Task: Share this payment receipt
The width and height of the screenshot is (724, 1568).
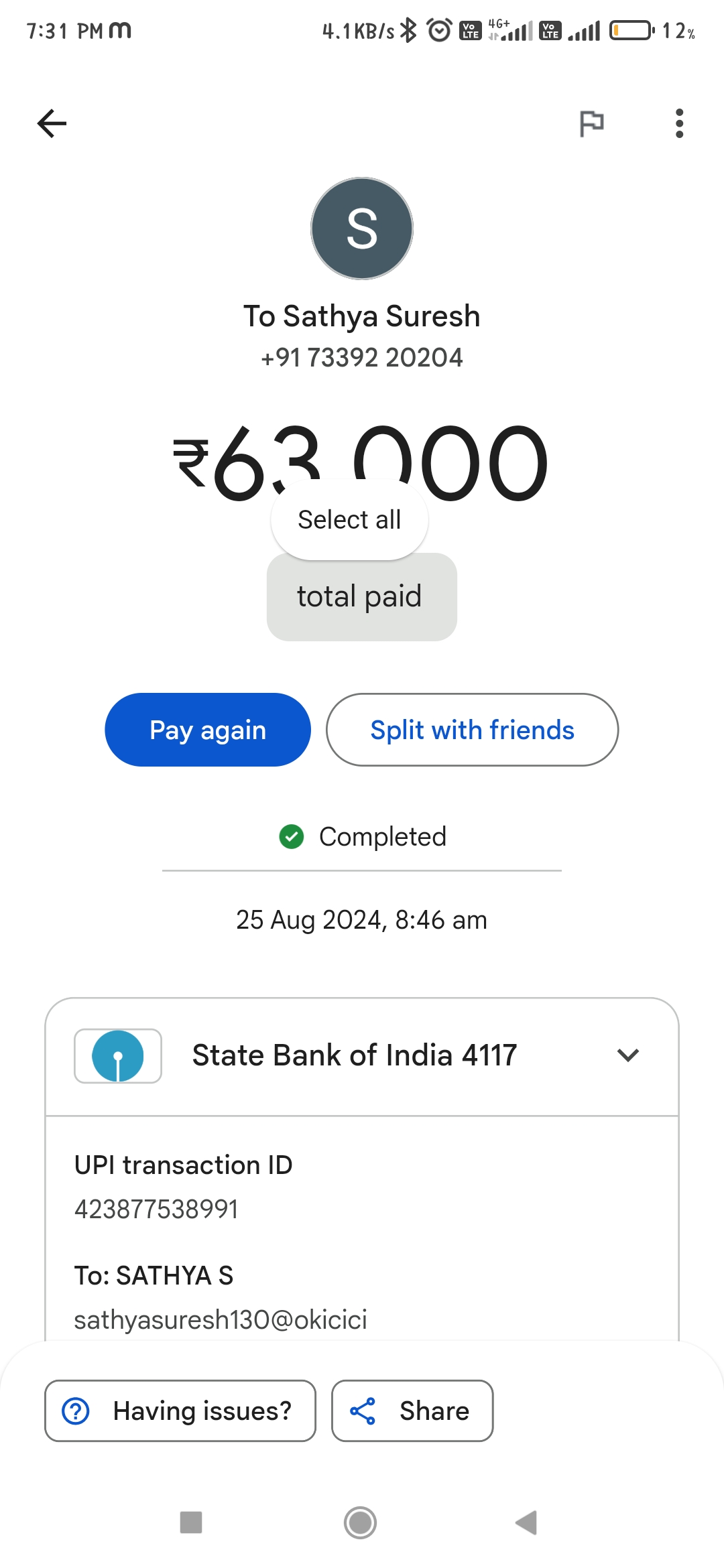Action: click(412, 1411)
